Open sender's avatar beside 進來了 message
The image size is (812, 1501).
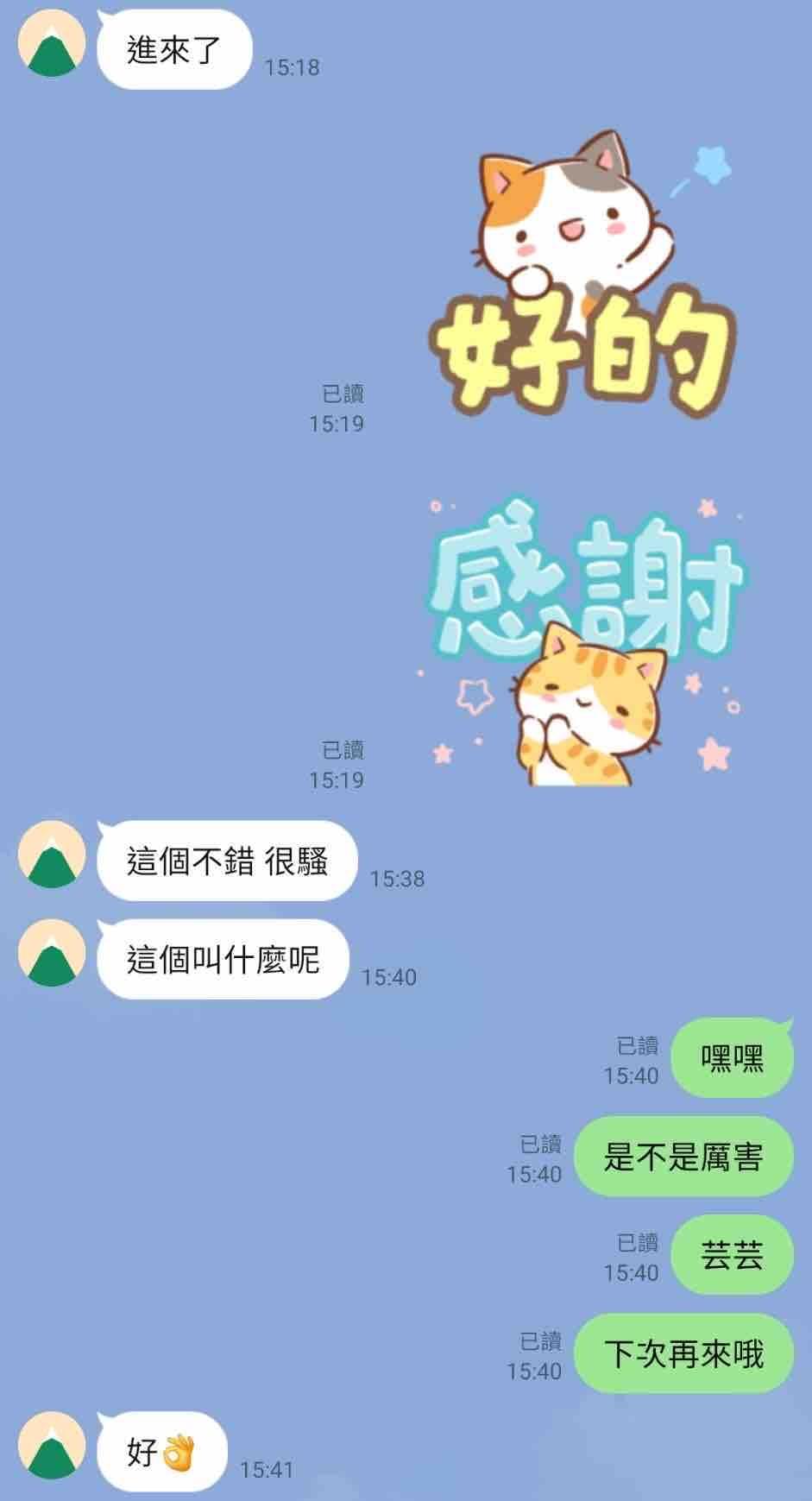[x=51, y=43]
